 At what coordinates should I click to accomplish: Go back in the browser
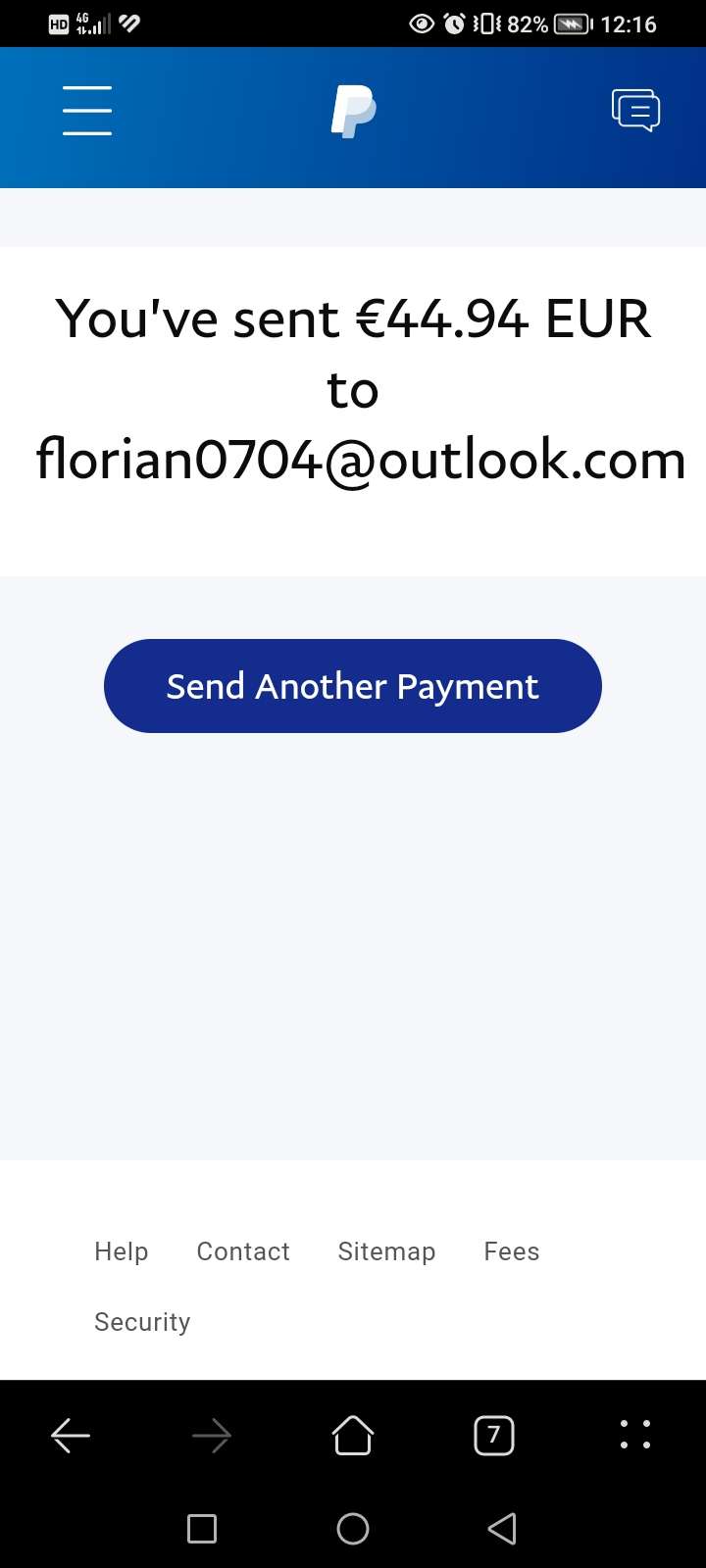[71, 1436]
